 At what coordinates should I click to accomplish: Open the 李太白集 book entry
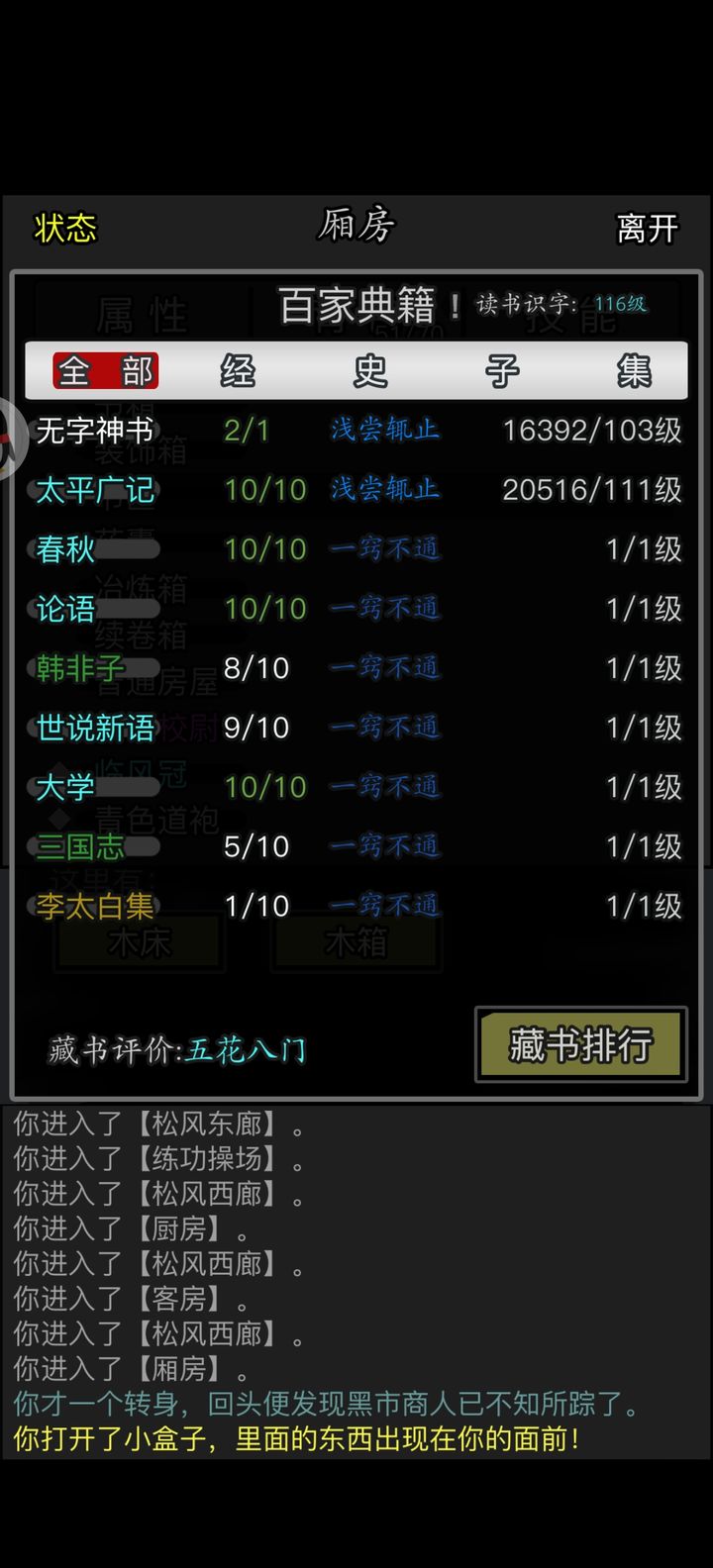click(x=95, y=906)
